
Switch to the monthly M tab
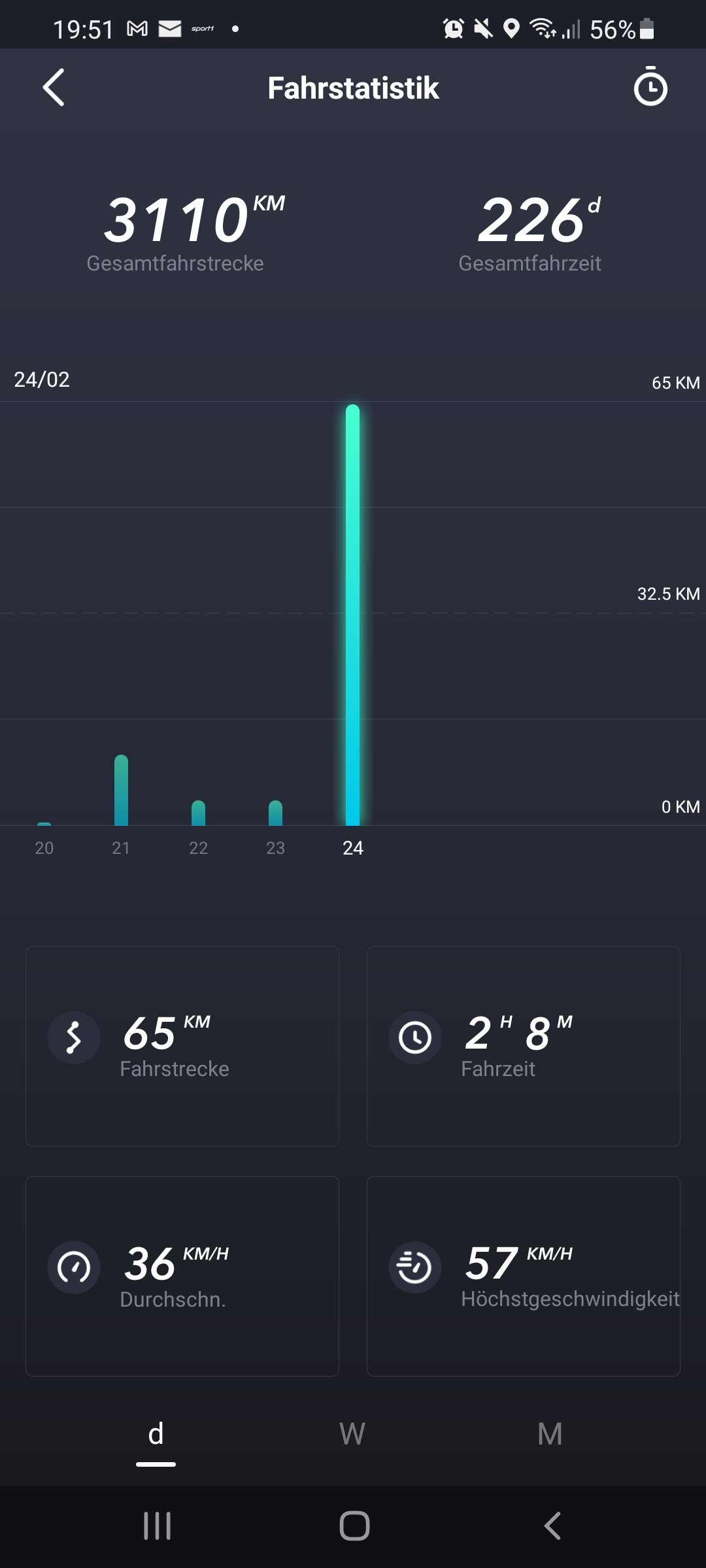550,1435
